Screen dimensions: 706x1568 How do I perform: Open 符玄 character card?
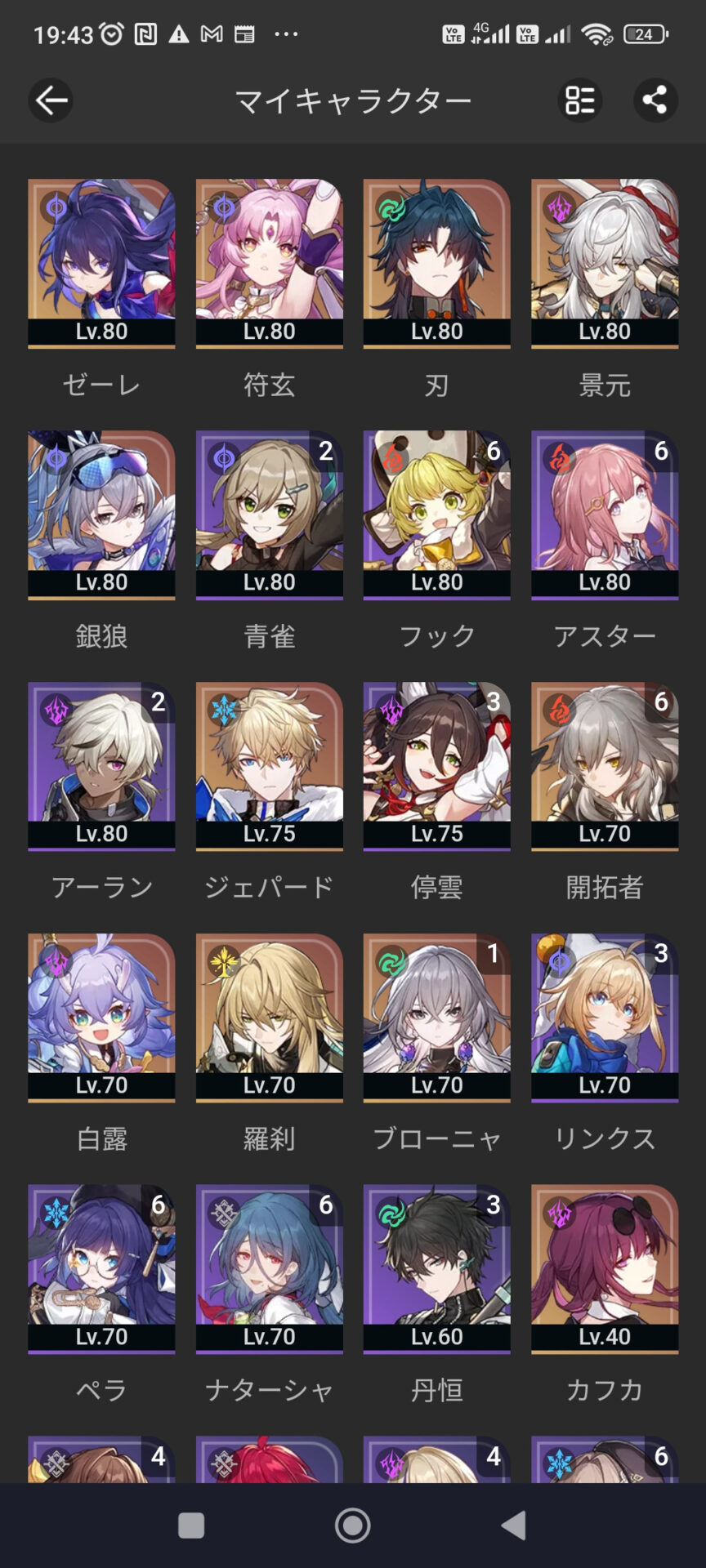pyautogui.click(x=269, y=261)
